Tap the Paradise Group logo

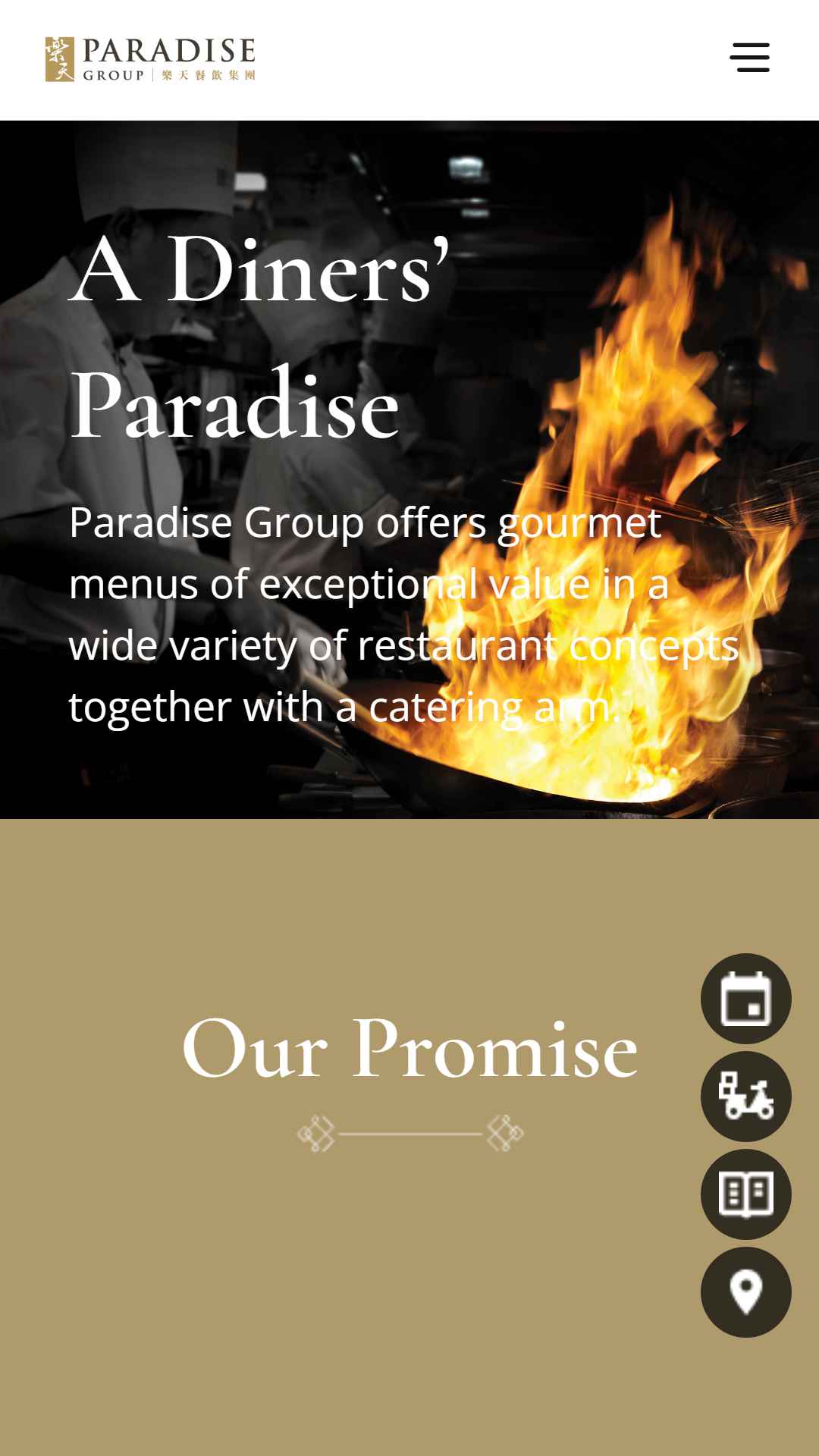click(x=150, y=59)
